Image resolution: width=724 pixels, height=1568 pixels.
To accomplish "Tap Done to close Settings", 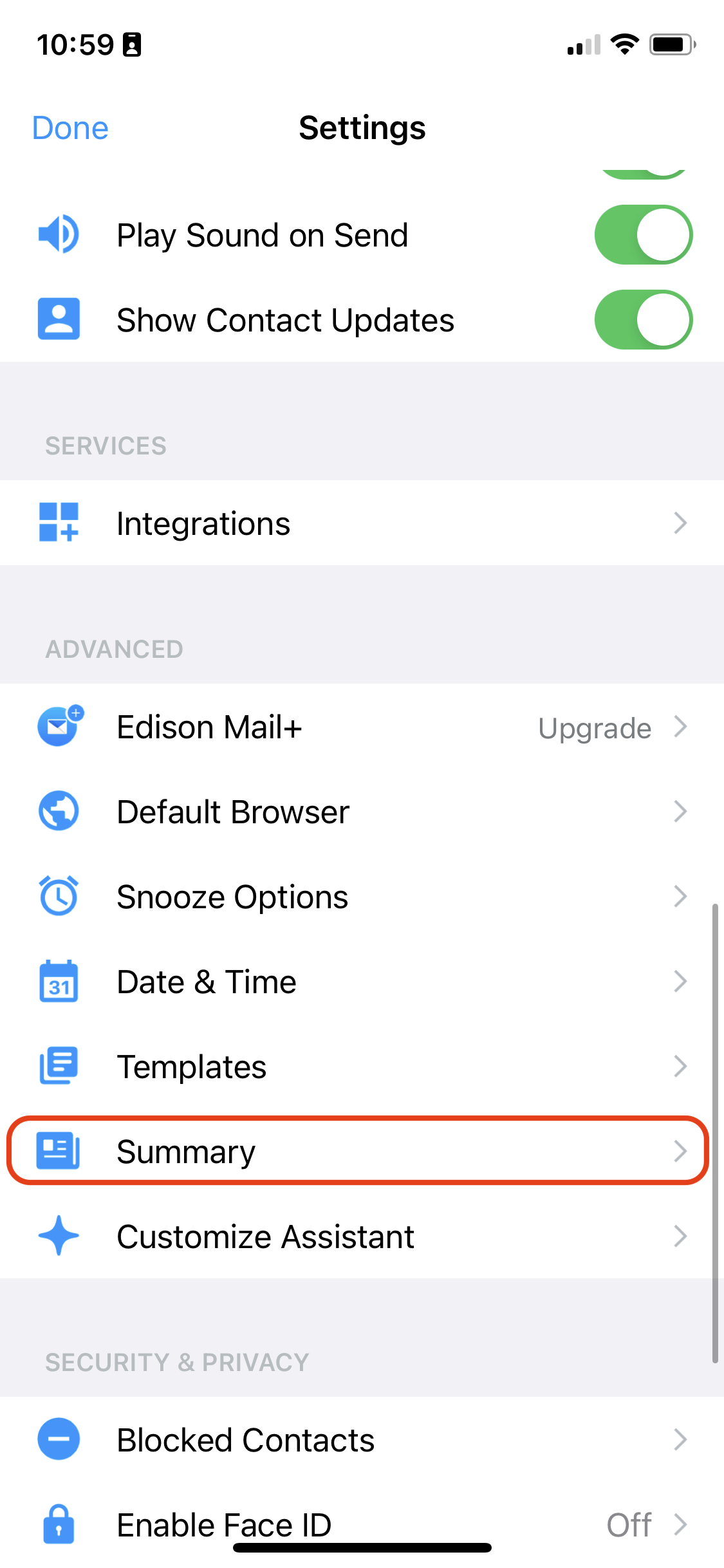I will point(70,128).
